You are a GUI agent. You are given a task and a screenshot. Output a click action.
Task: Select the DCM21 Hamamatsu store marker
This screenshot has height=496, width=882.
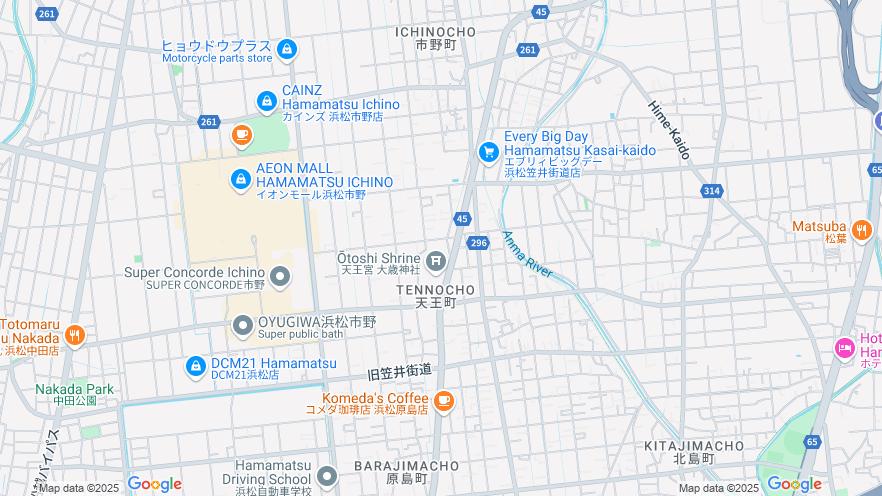[x=196, y=367]
